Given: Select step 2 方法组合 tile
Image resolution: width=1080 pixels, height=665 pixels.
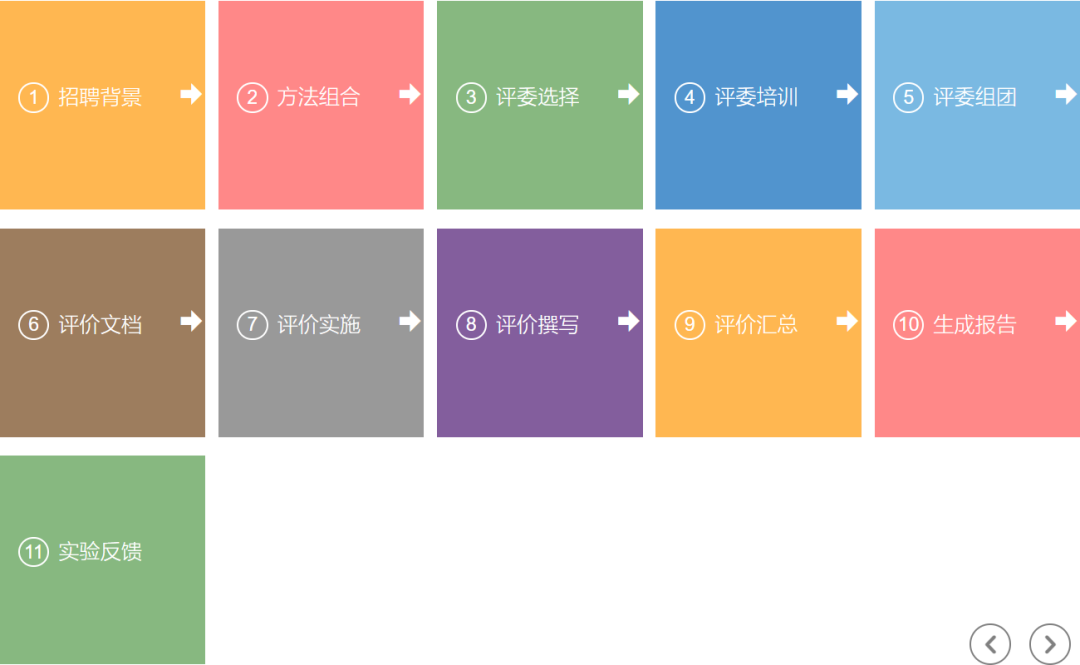Looking at the screenshot, I should click(320, 105).
